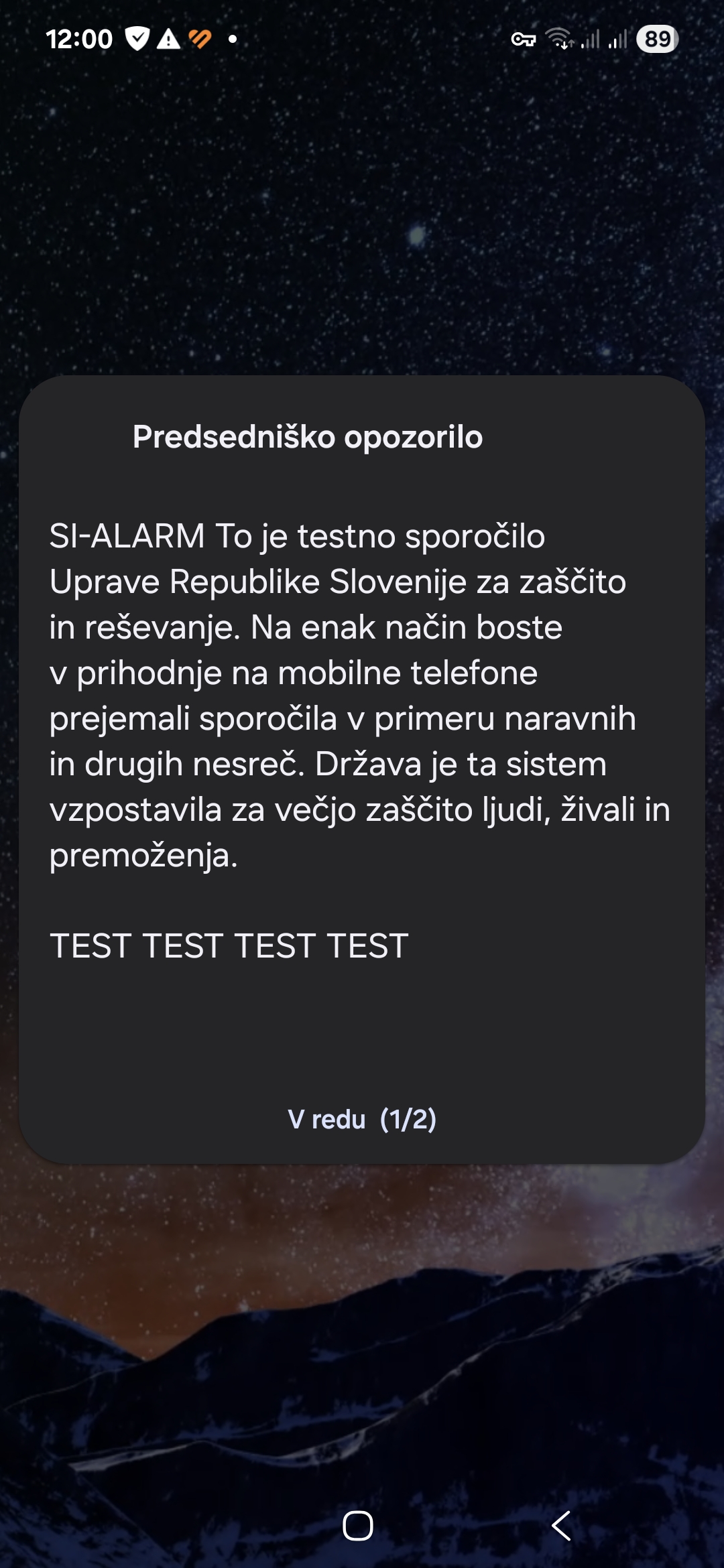Go back with the navigation arrow
Viewport: 724px width, 1568px height.
coord(562,1526)
